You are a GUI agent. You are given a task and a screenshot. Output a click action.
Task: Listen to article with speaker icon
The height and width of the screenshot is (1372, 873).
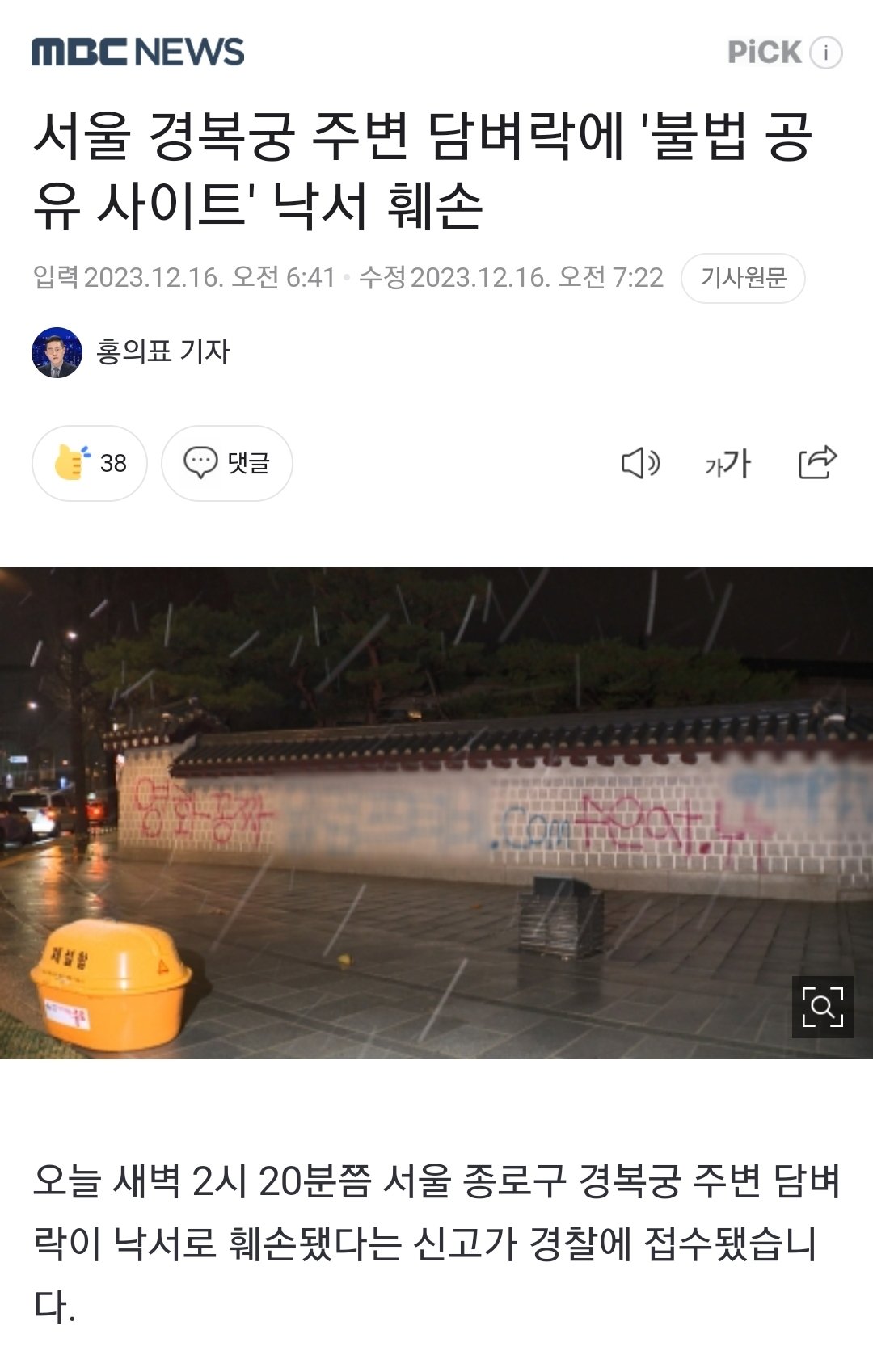640,463
